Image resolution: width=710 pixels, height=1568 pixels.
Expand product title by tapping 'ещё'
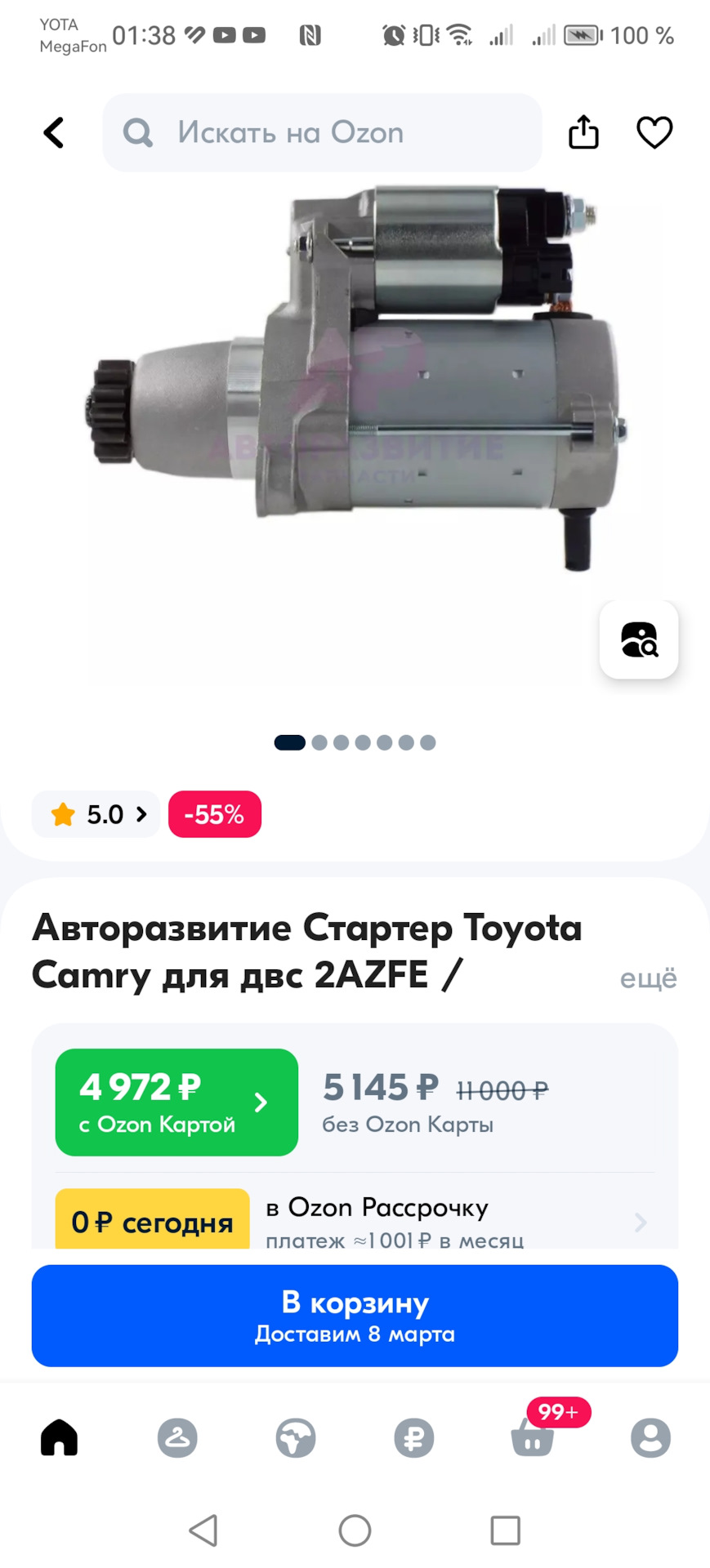(x=648, y=977)
